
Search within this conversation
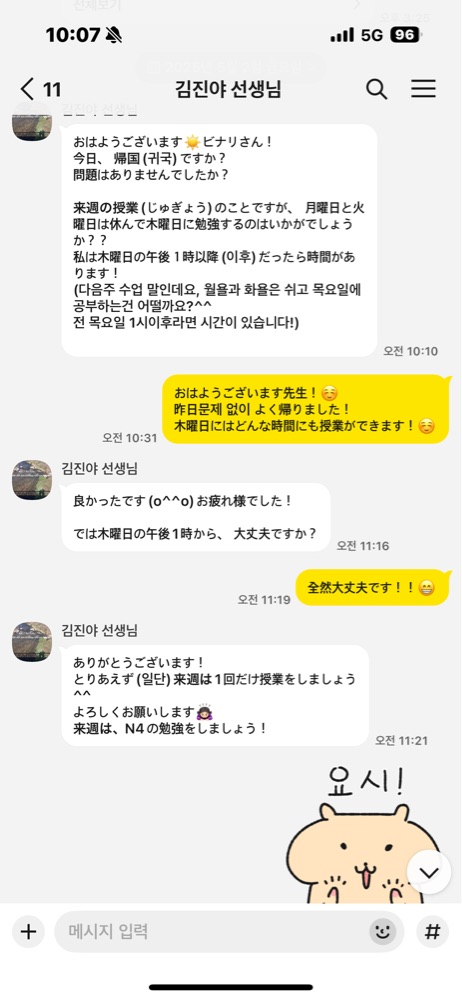(x=376, y=89)
